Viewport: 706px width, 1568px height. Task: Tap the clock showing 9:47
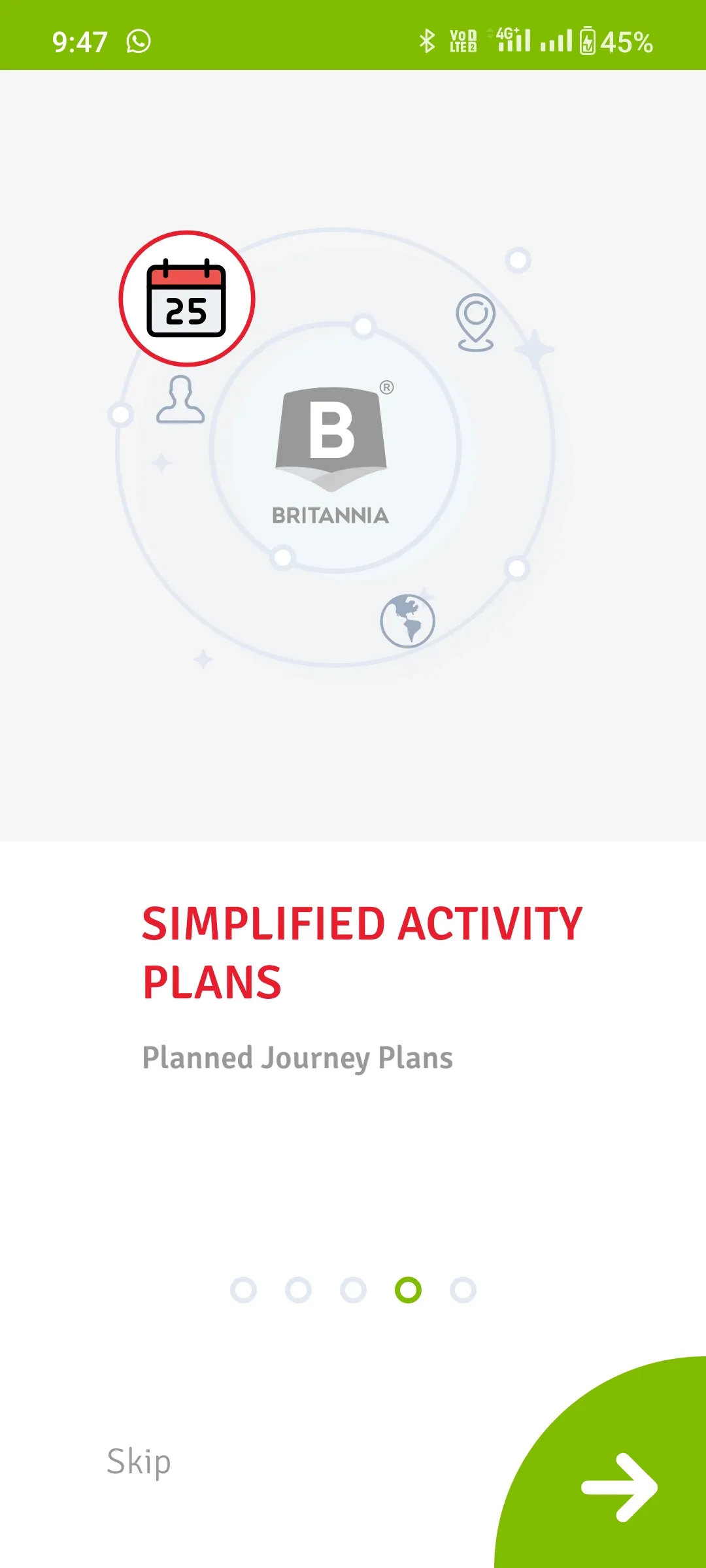(x=79, y=41)
